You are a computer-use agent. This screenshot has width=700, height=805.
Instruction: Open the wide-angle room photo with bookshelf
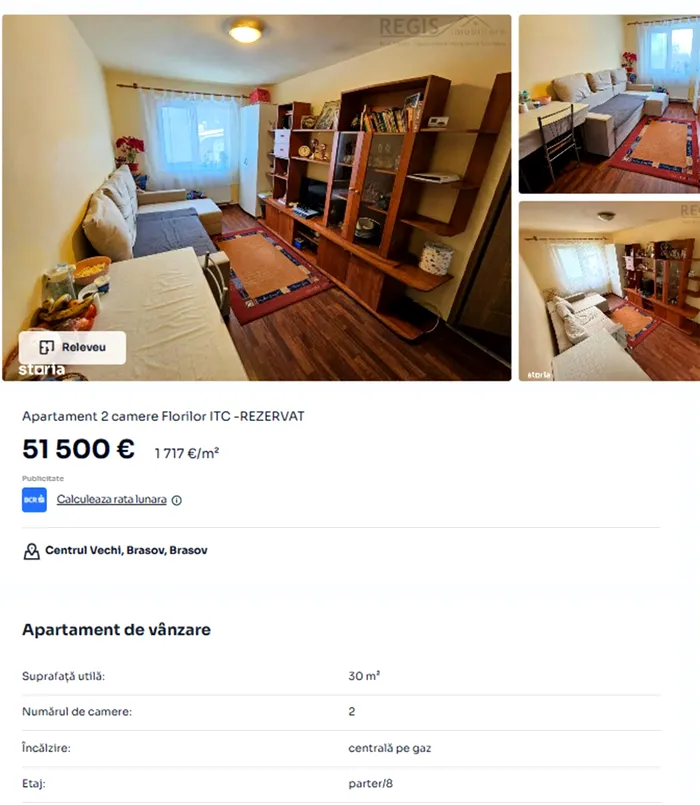click(608, 291)
